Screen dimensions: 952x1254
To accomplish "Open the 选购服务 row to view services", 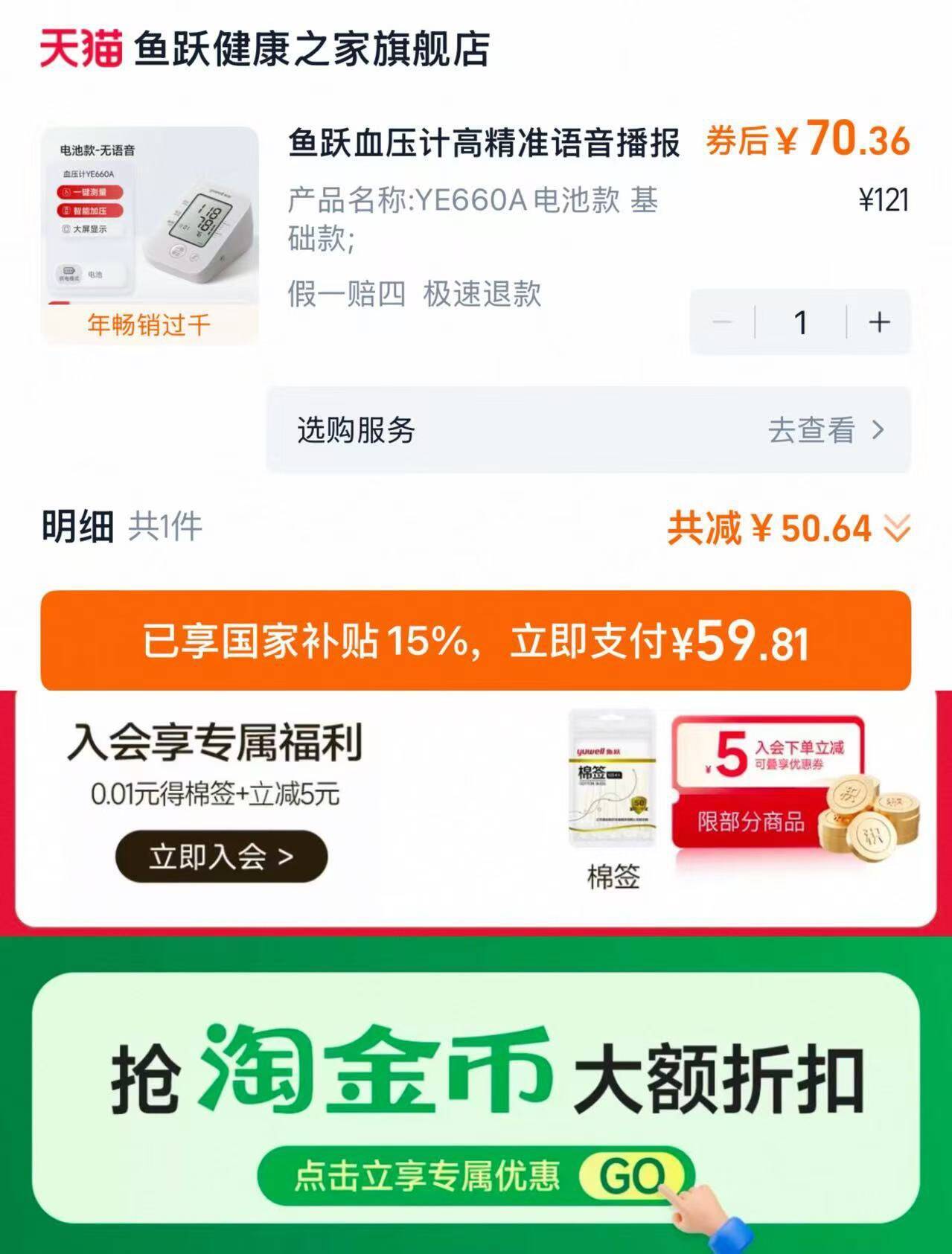I will click(x=588, y=430).
